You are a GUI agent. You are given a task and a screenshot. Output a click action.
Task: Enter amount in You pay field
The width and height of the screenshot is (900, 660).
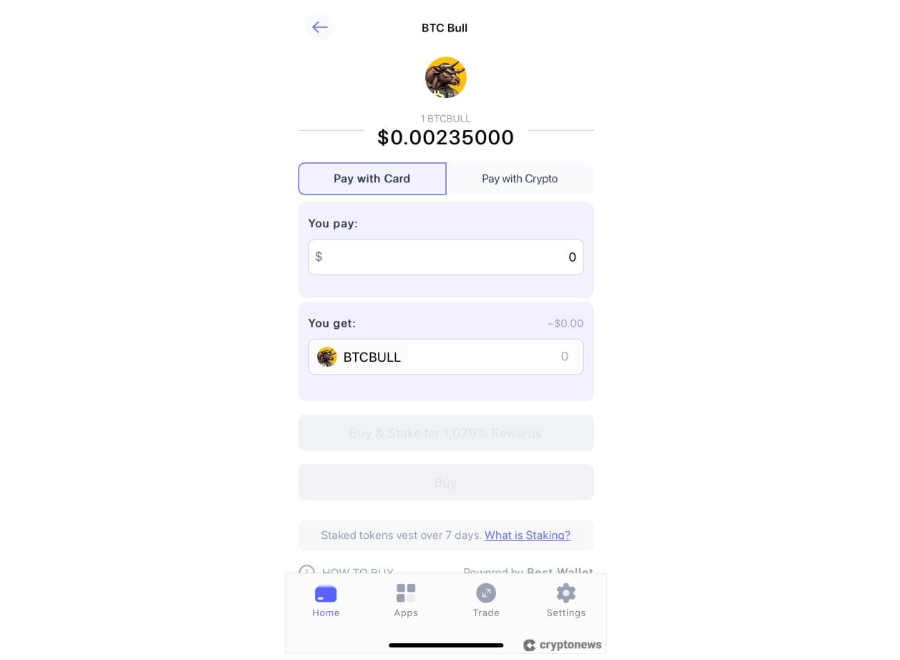[446, 257]
